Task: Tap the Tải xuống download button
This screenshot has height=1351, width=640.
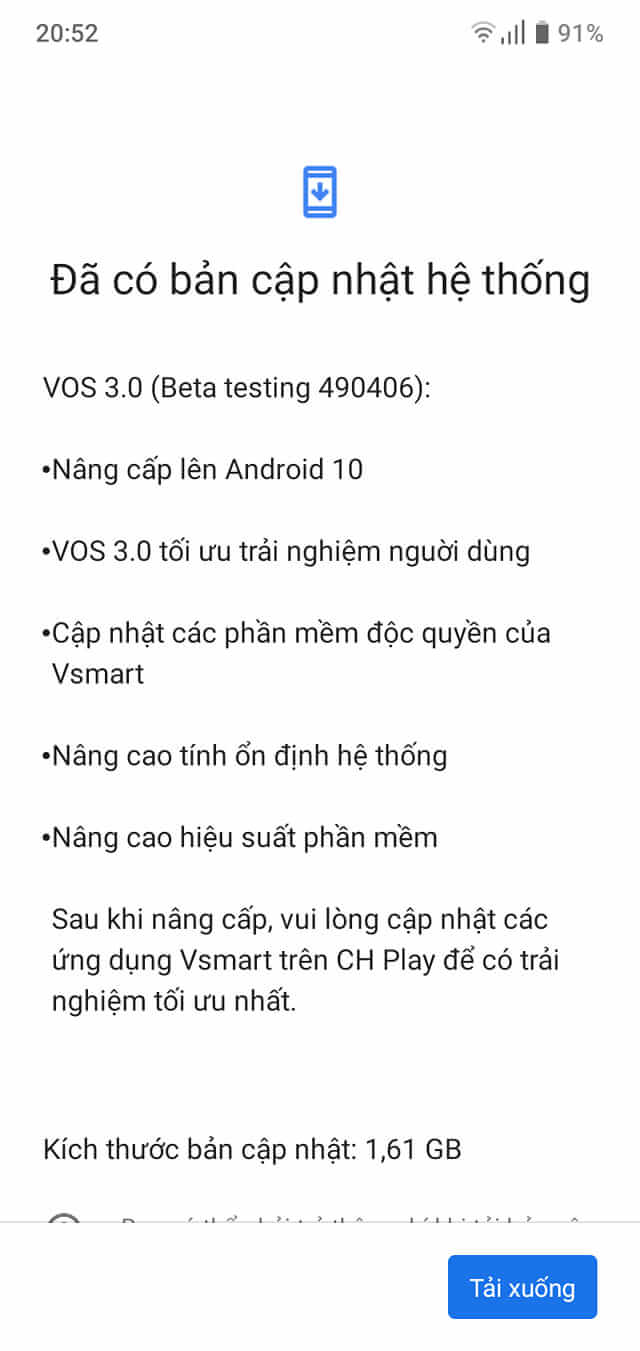Action: [522, 1287]
